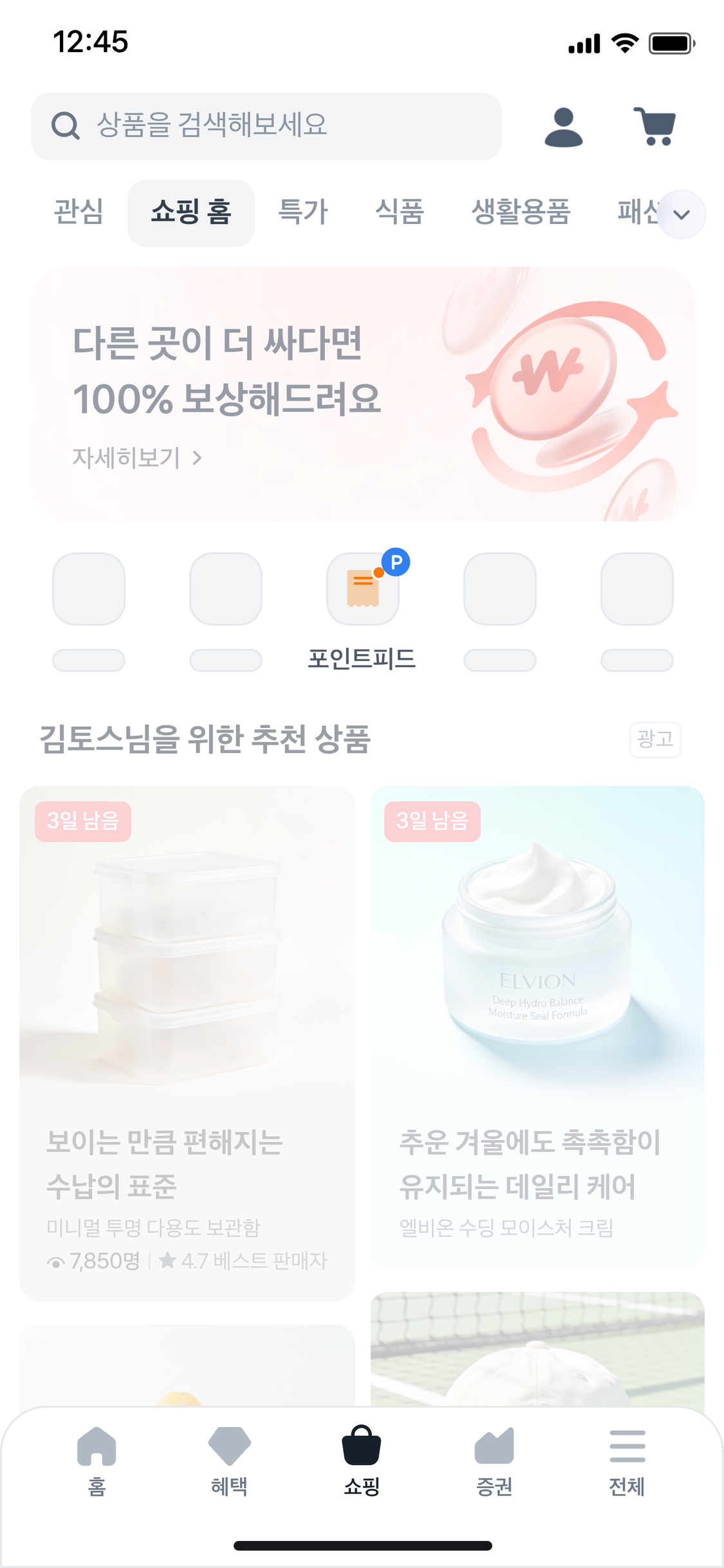Viewport: 724px width, 1568px height.
Task: Open the 식품 category tab
Action: click(400, 212)
